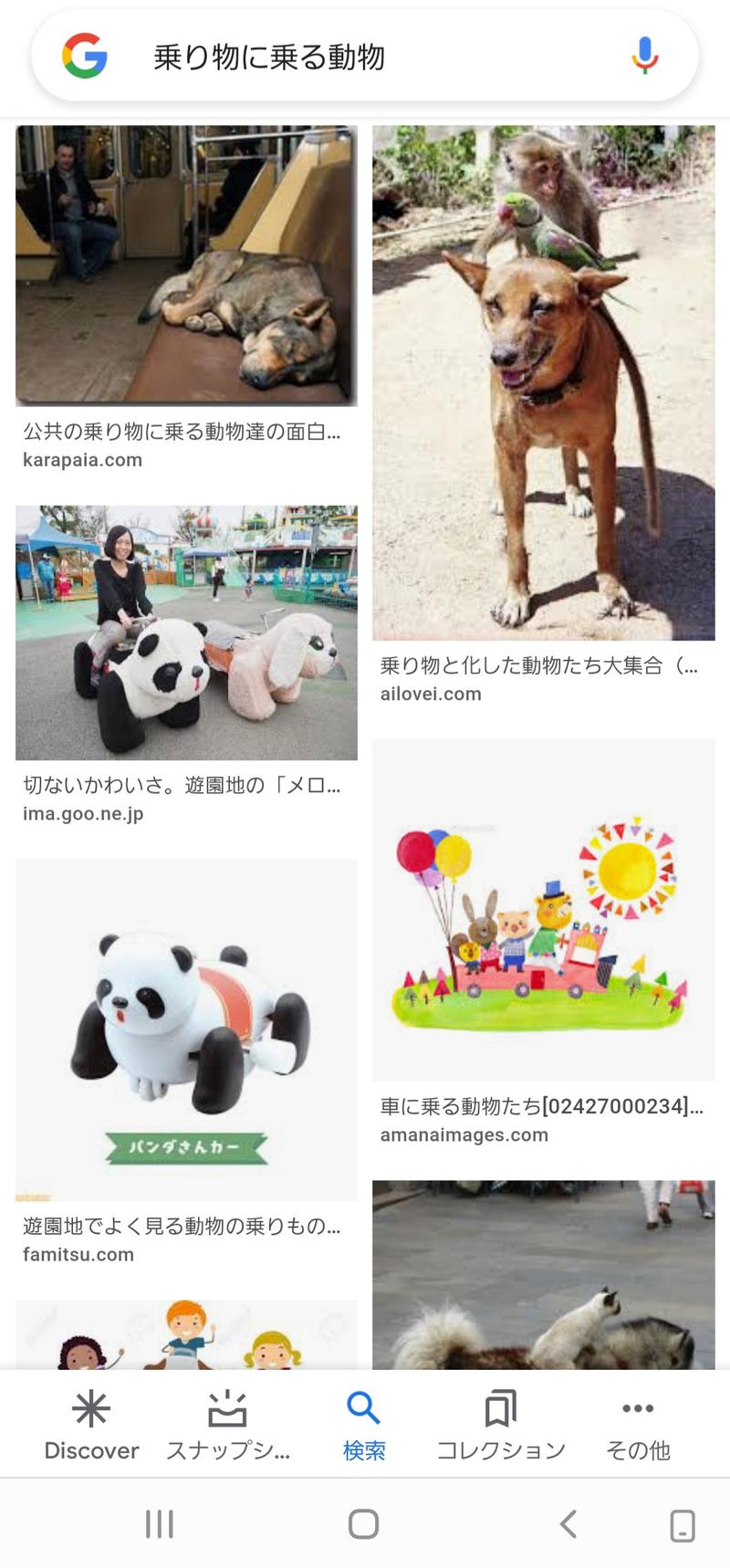Image resolution: width=730 pixels, height=1568 pixels.
Task: Open the その他 menu tab
Action: pyautogui.click(x=638, y=1426)
